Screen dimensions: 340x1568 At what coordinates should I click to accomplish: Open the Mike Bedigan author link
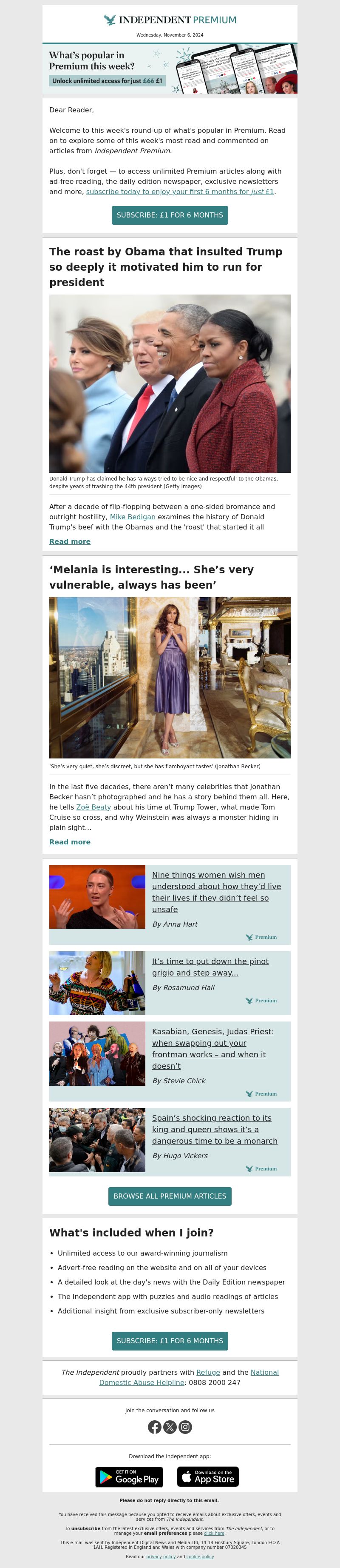pyautogui.click(x=132, y=517)
